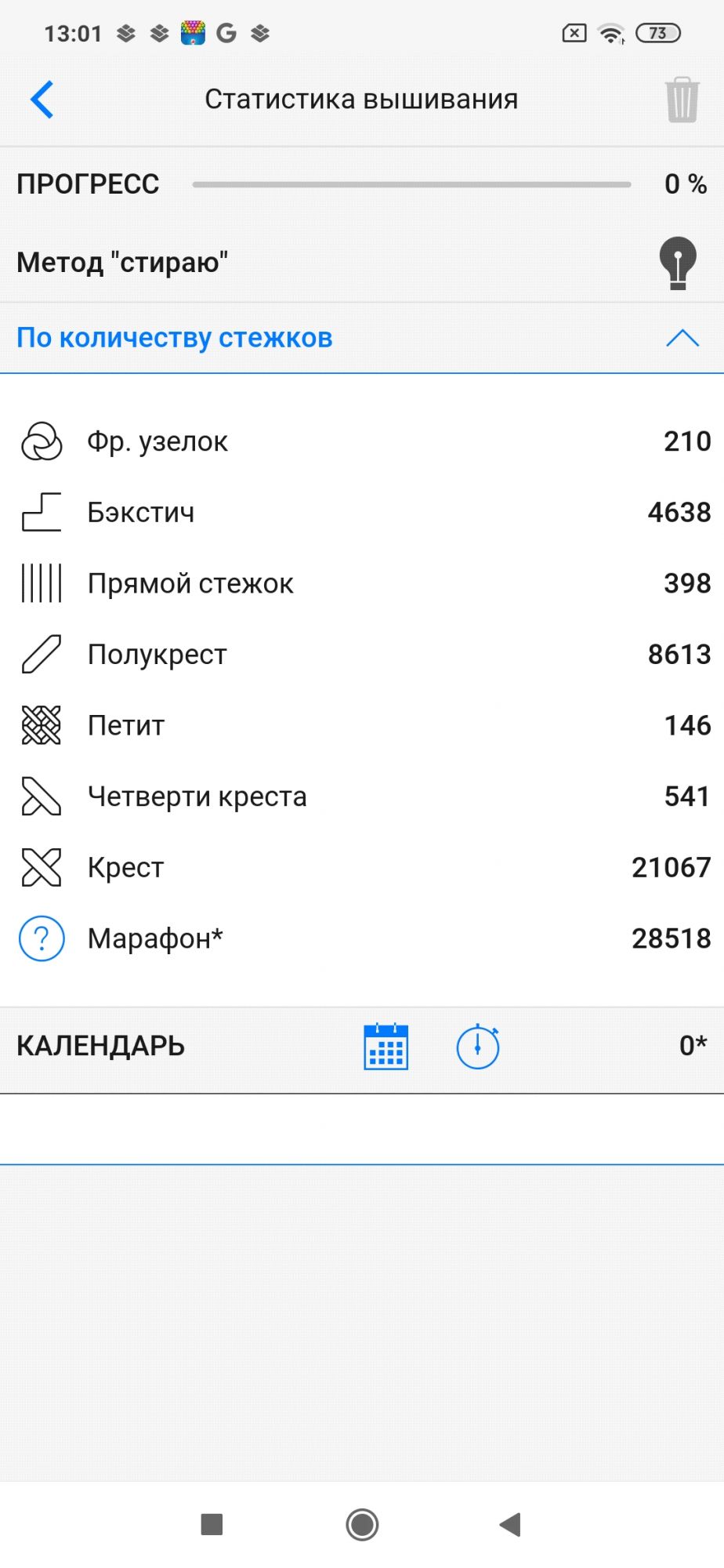Collapse the По количеству стежков section
Viewport: 724px width, 1568px height.
point(682,338)
